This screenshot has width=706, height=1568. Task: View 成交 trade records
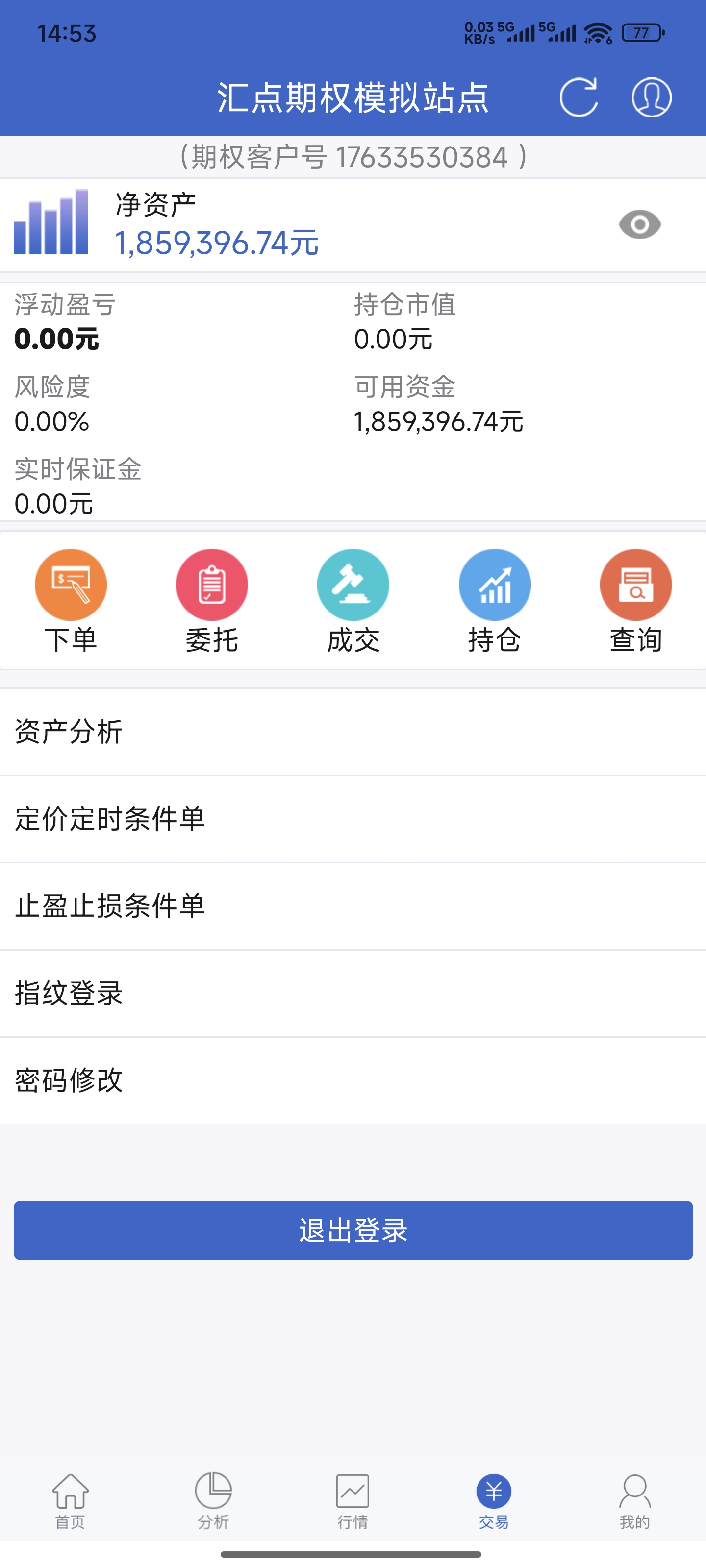click(x=353, y=600)
